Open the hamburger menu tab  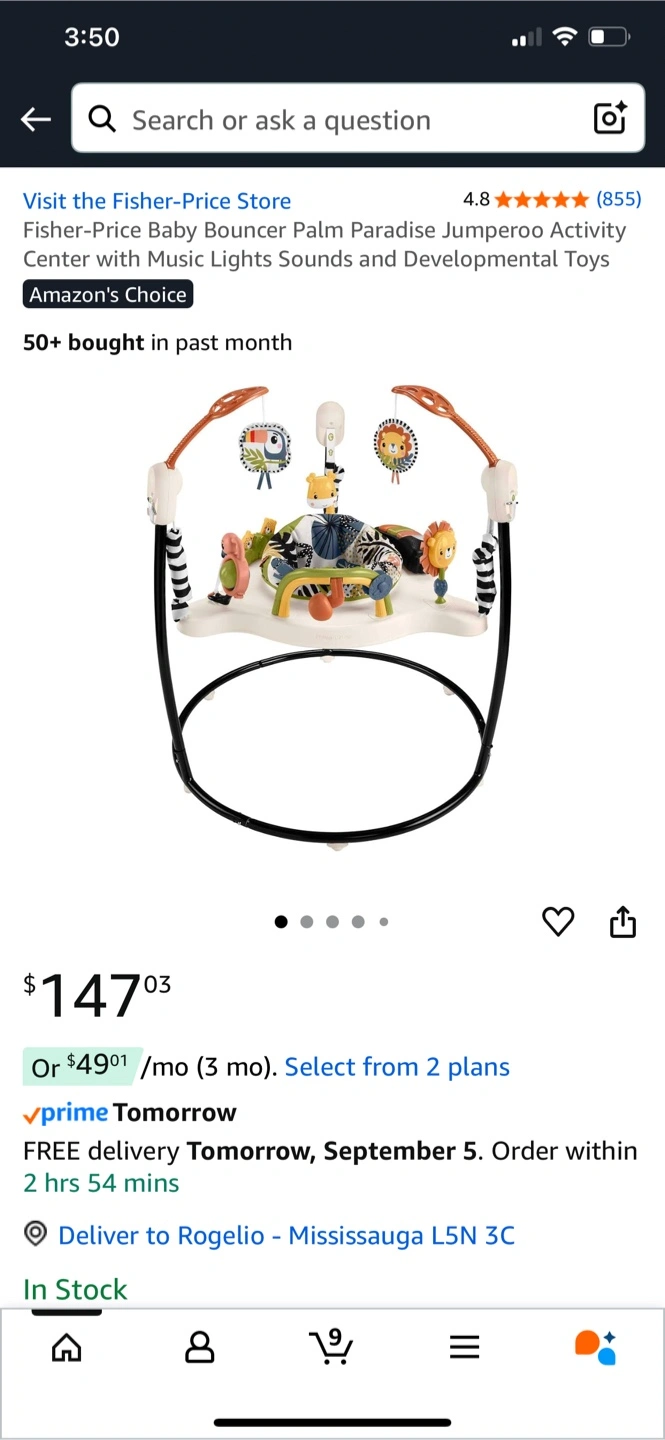pos(464,1347)
